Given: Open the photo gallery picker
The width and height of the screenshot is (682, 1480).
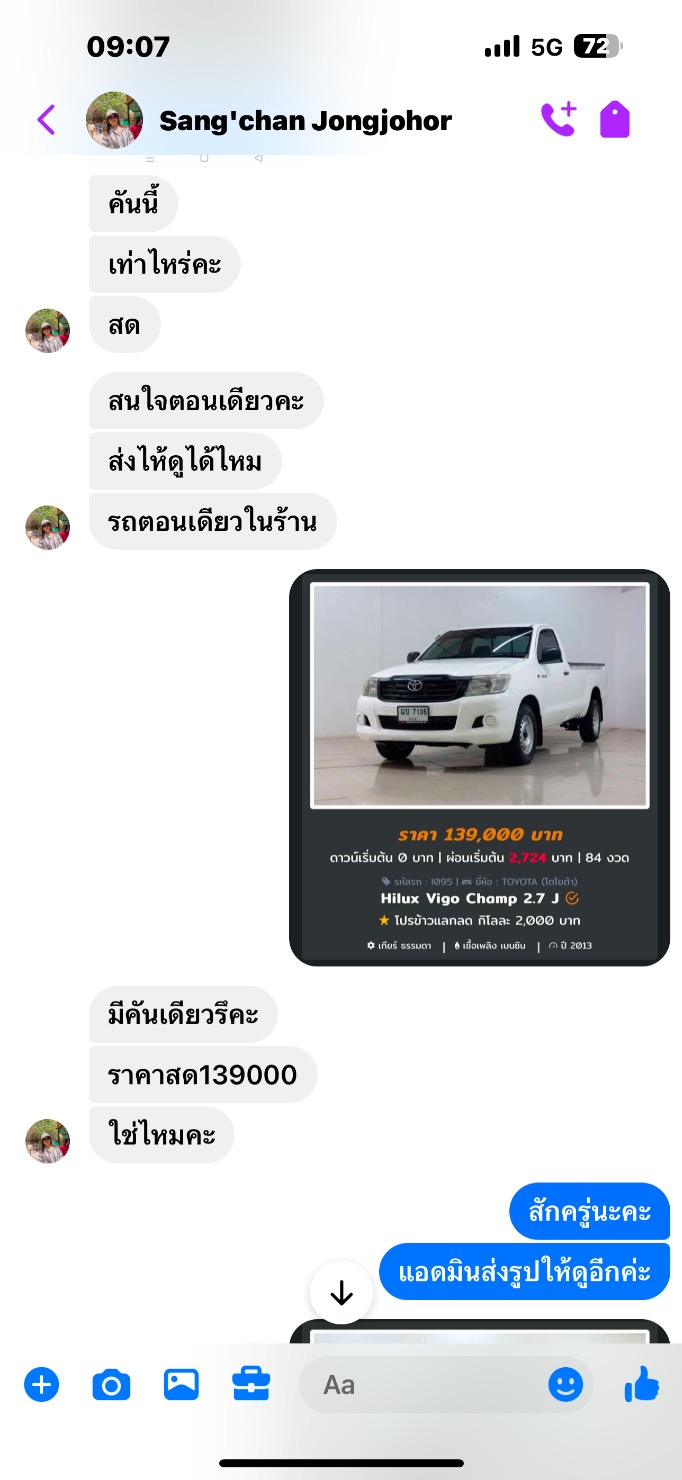Looking at the screenshot, I should coord(181,1384).
